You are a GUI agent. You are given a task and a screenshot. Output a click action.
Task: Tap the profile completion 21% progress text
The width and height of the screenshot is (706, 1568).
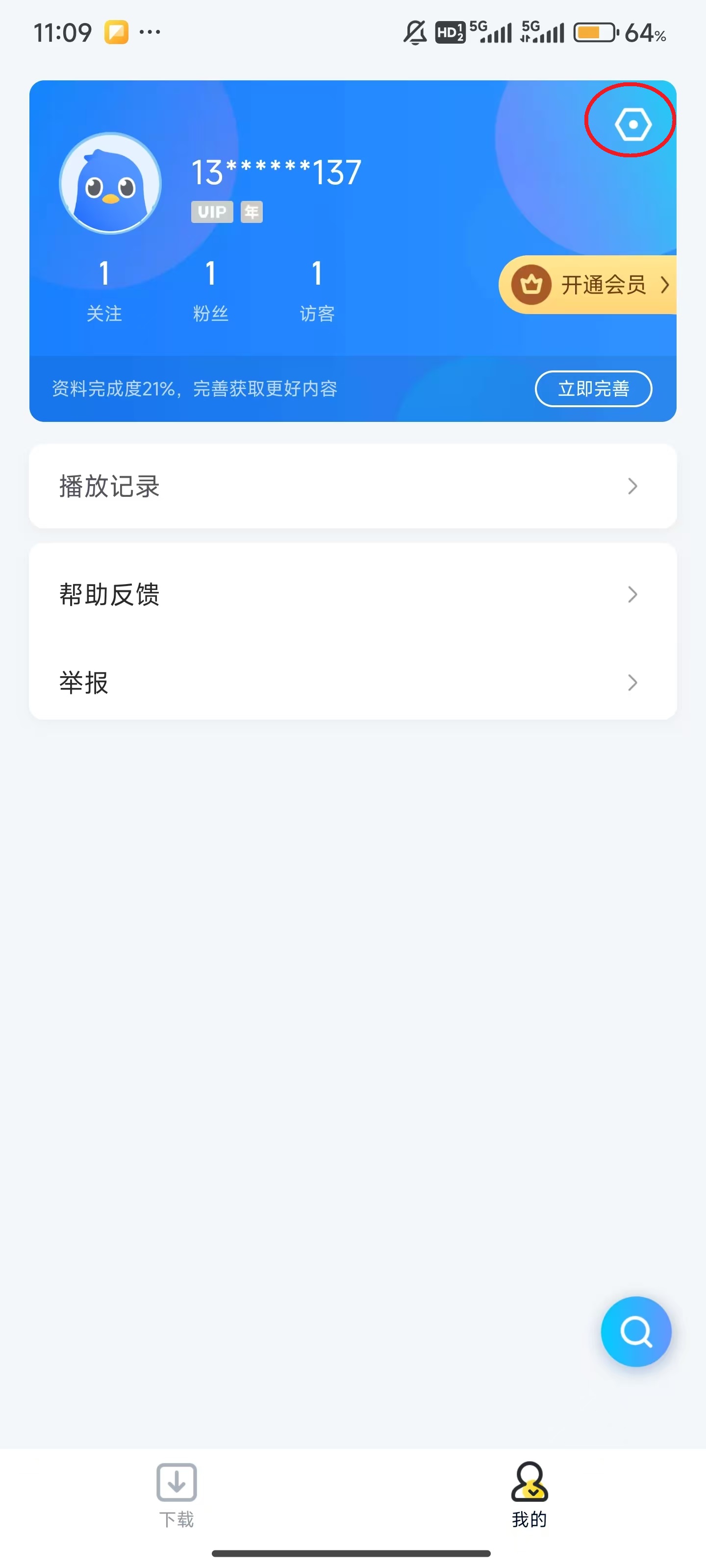tap(195, 389)
